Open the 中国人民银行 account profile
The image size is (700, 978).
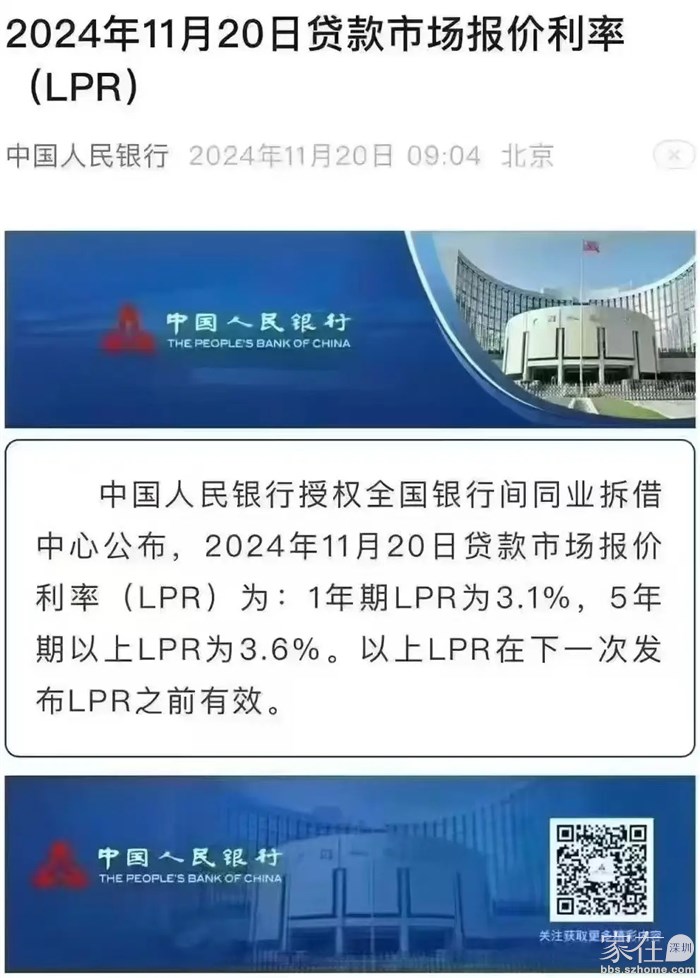point(88,156)
